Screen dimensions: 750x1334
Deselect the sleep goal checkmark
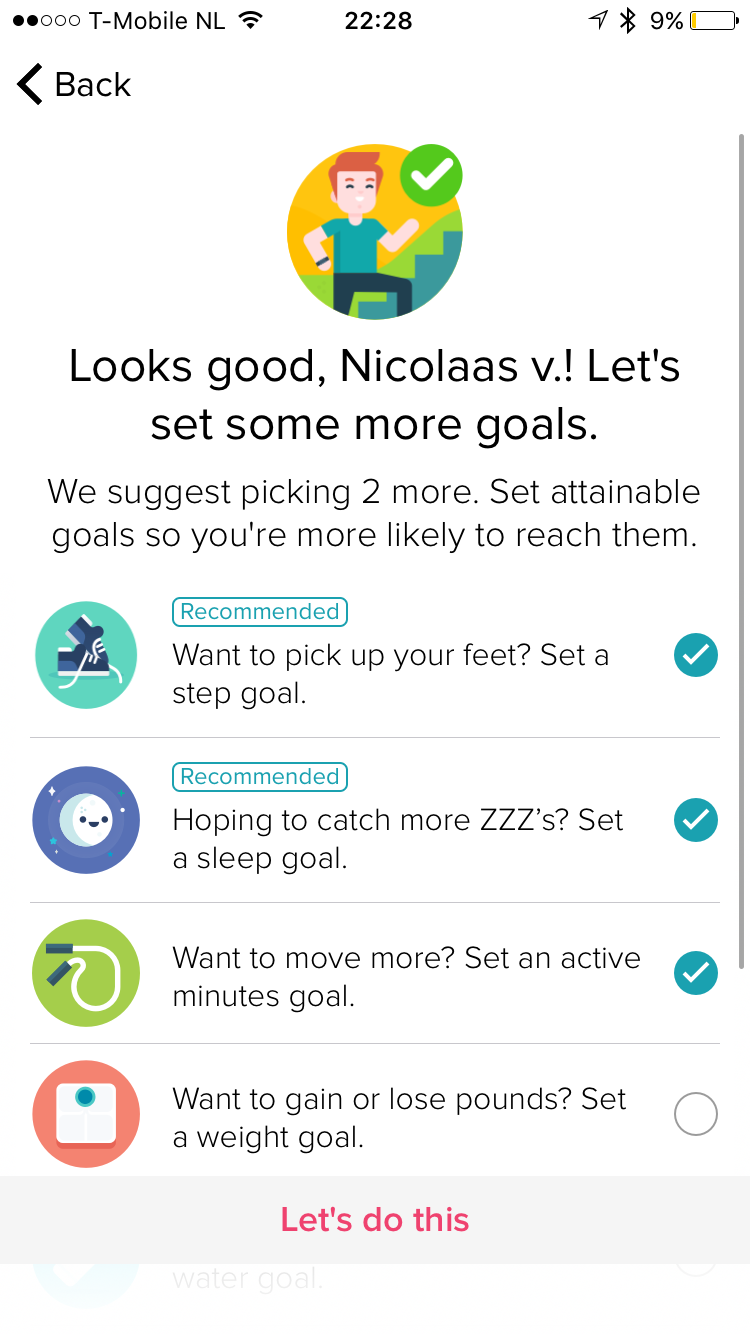coord(696,820)
